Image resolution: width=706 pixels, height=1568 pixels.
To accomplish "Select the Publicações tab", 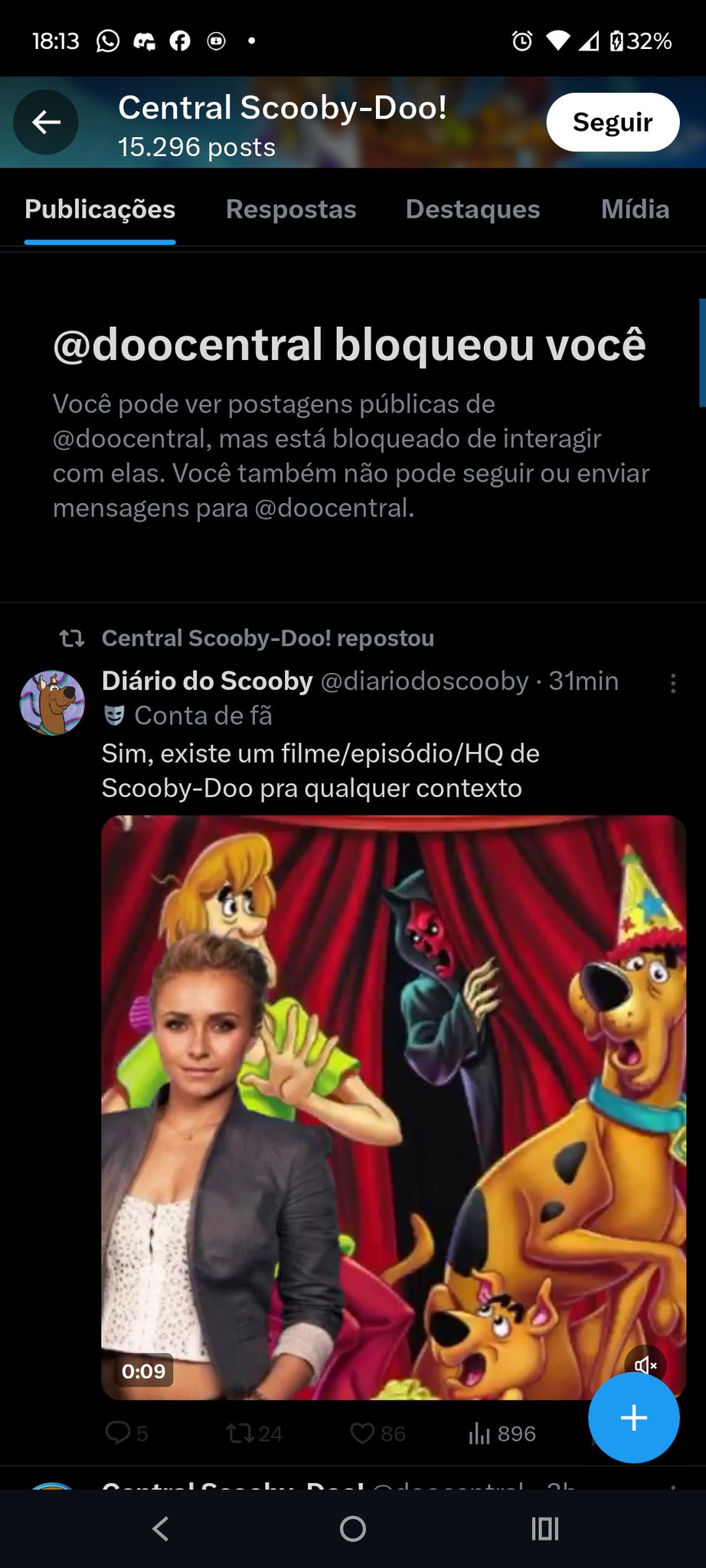I will pos(100,210).
